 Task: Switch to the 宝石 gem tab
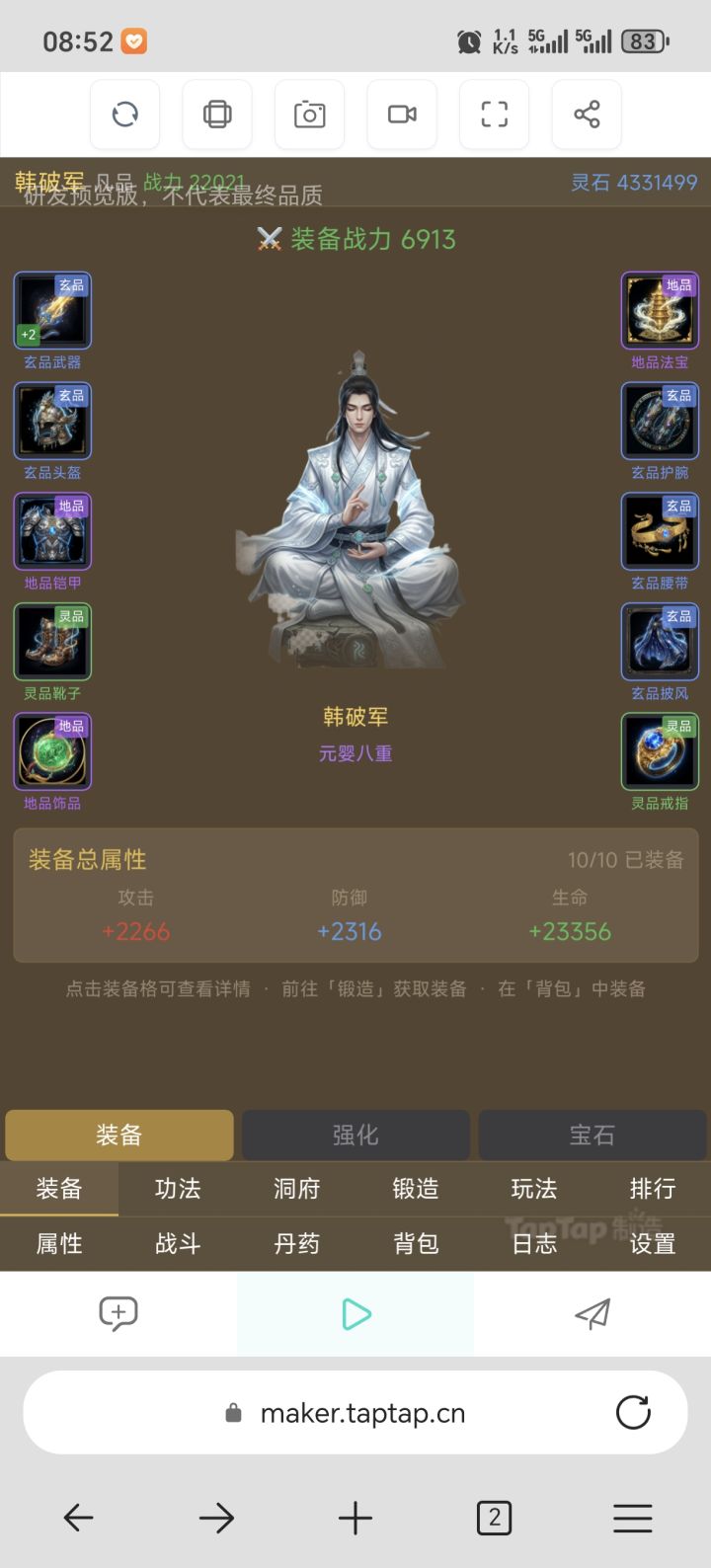pyautogui.click(x=592, y=1135)
